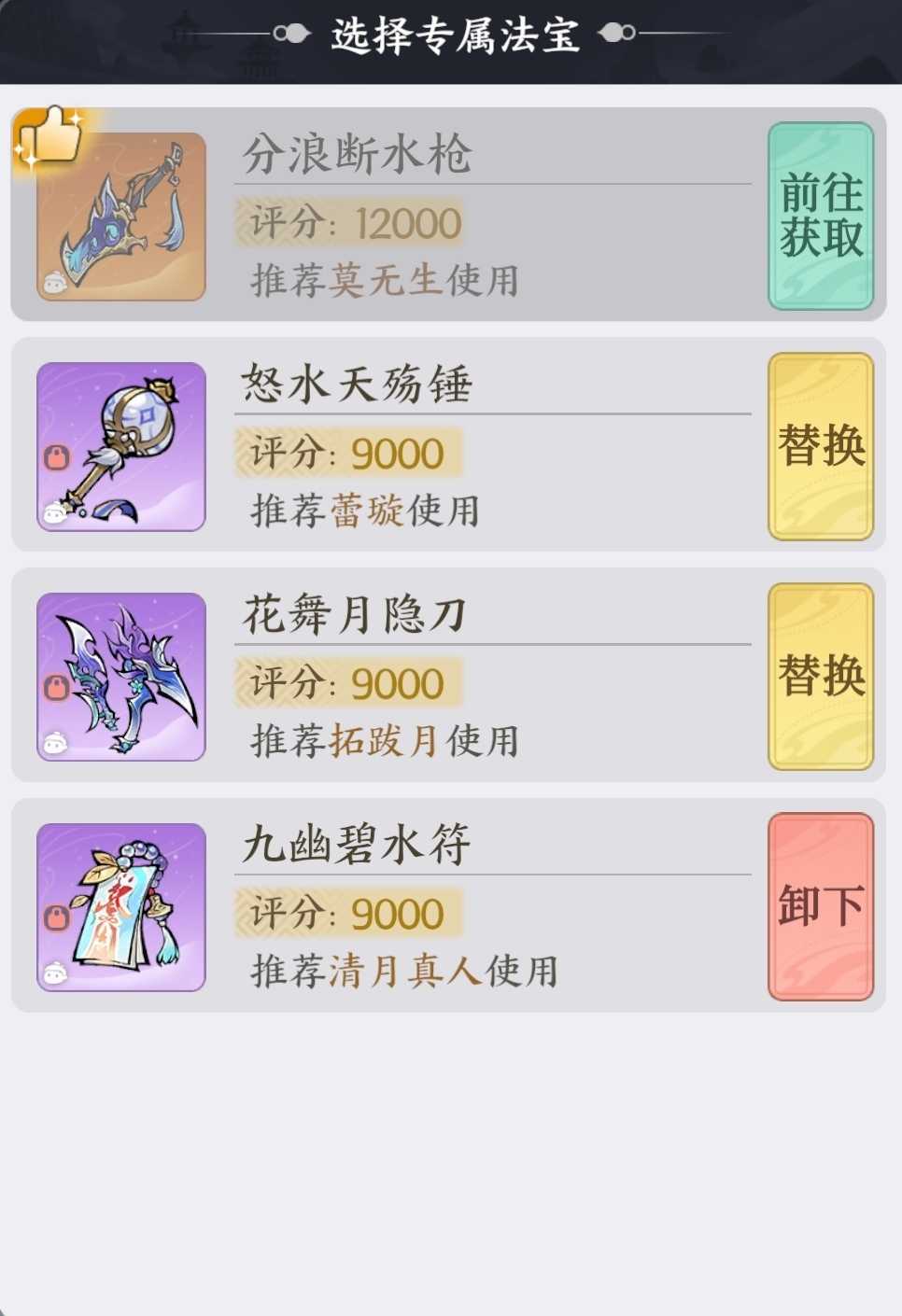View 花舞月隐刀 item icon

click(x=121, y=677)
